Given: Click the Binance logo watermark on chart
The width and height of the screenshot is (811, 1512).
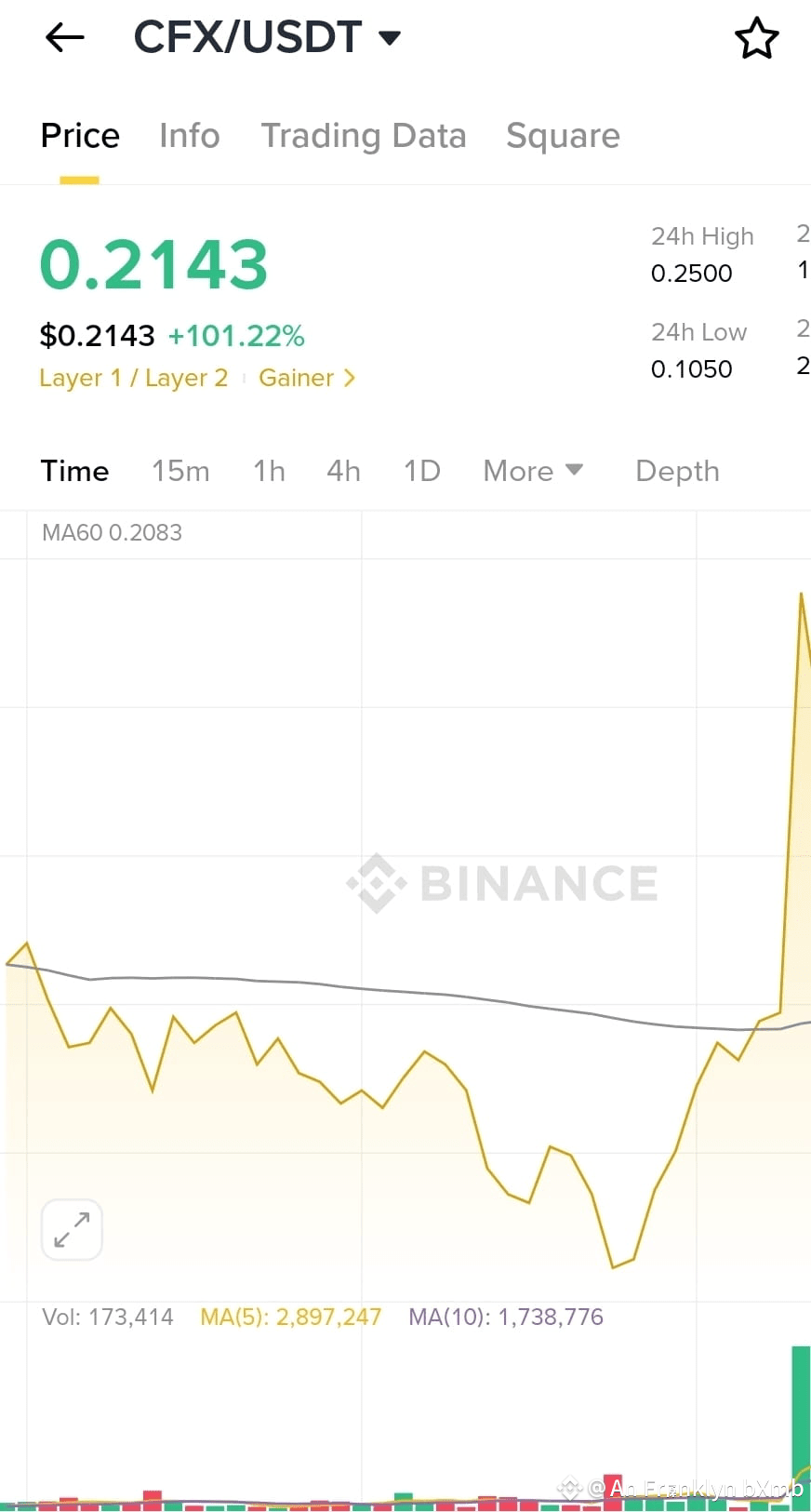Looking at the screenshot, I should click(x=502, y=883).
